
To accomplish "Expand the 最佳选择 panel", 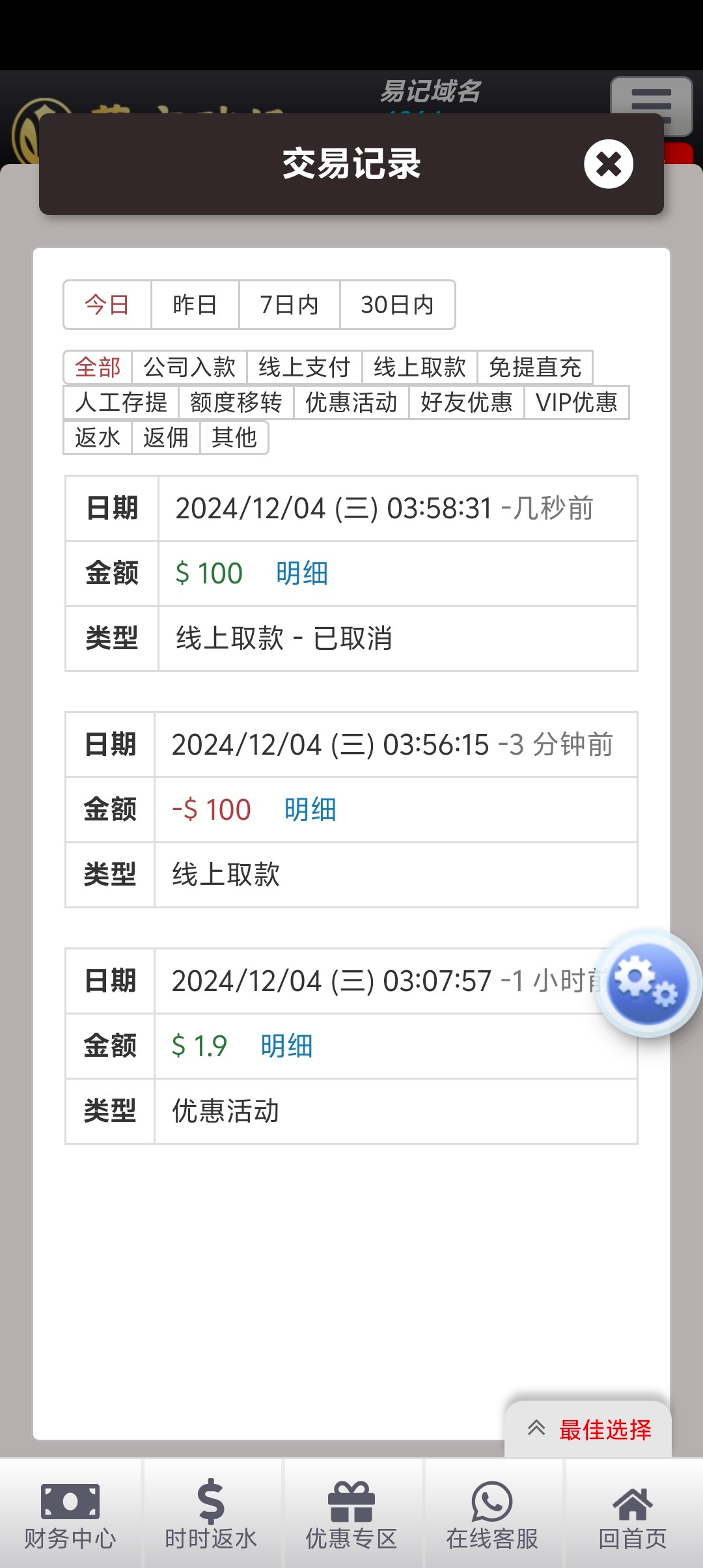I will click(588, 1429).
